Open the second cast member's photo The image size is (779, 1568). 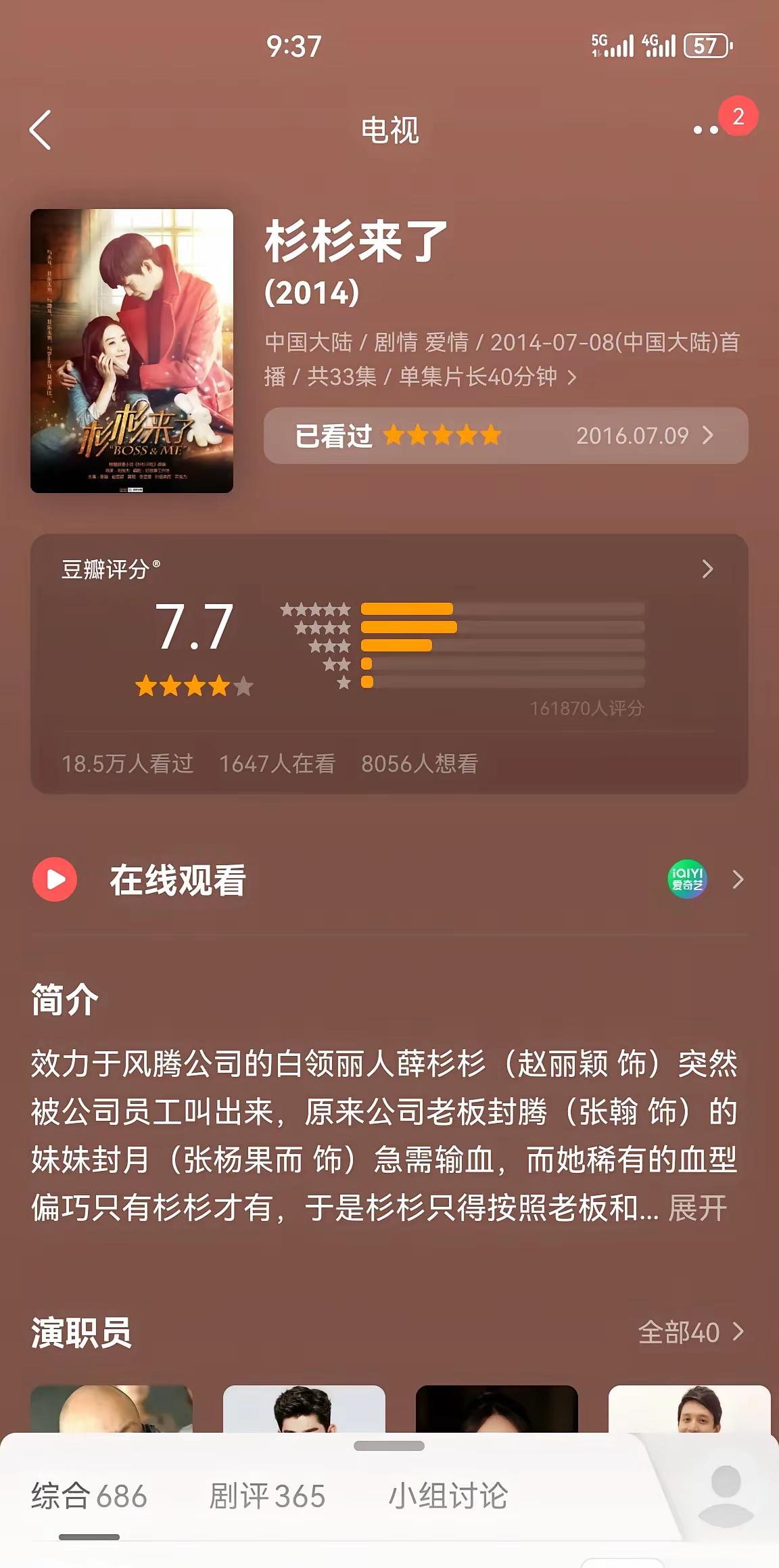pyautogui.click(x=304, y=1408)
